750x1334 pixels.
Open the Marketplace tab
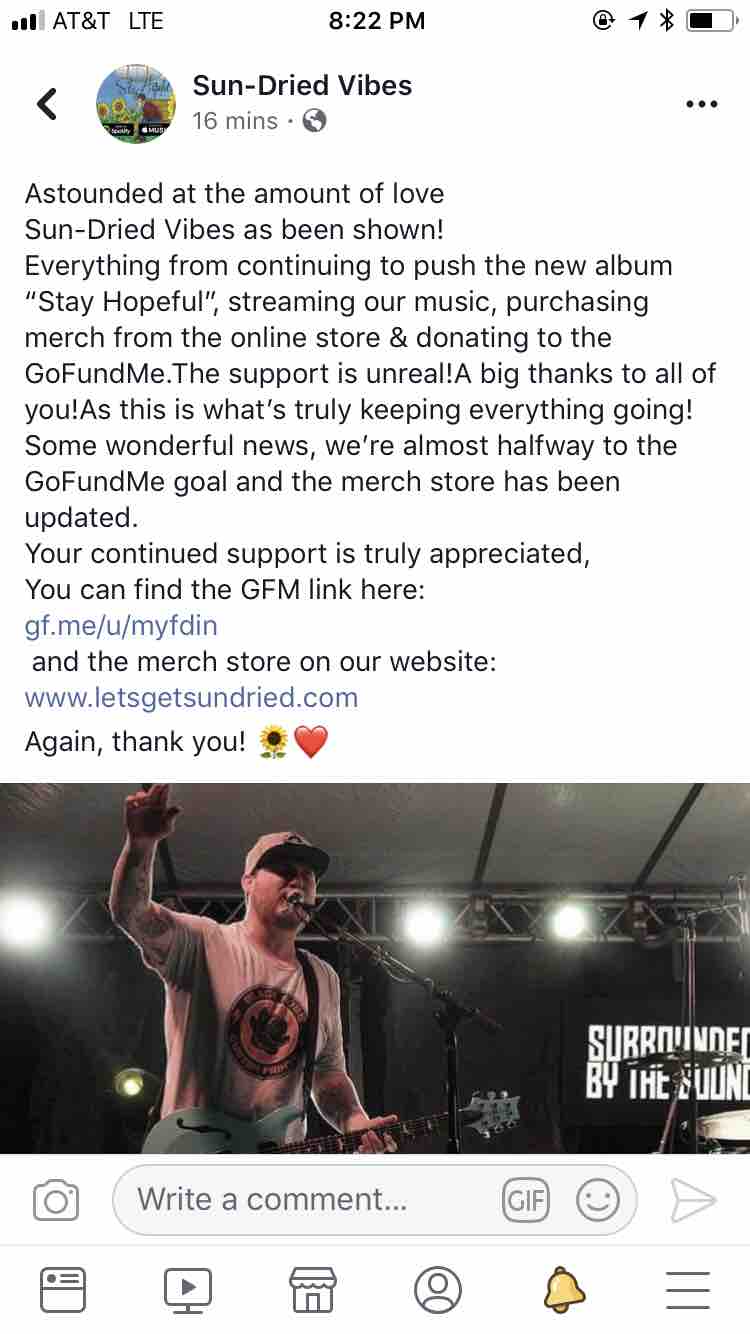click(x=312, y=1290)
